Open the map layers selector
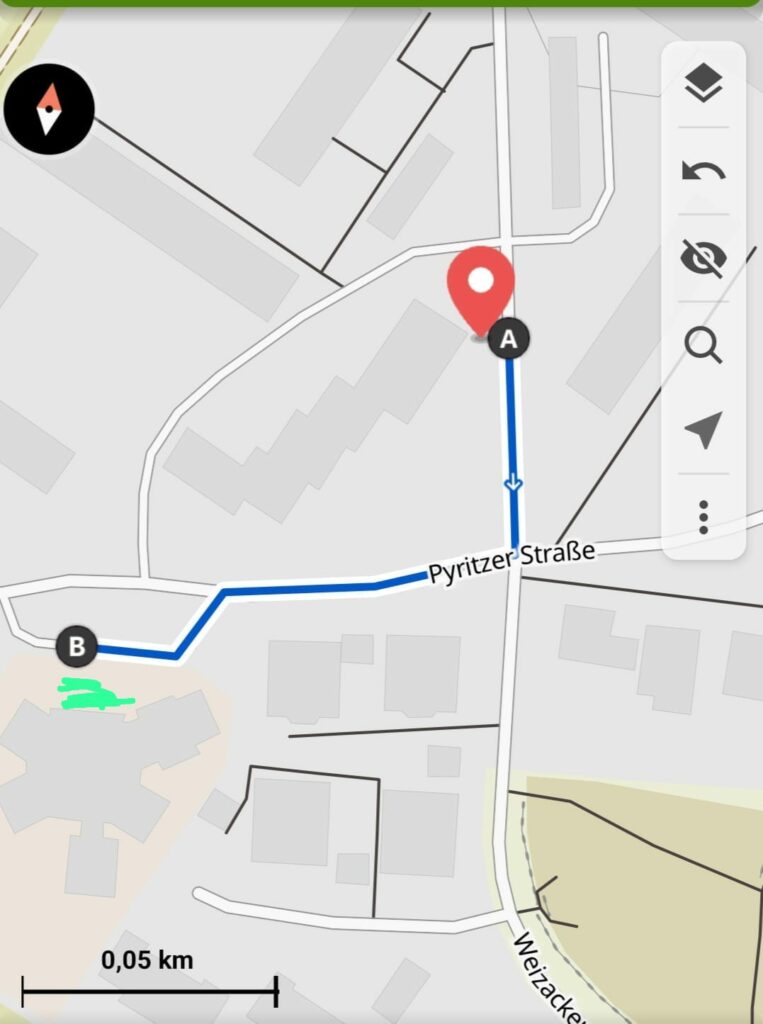The width and height of the screenshot is (763, 1024). (704, 85)
